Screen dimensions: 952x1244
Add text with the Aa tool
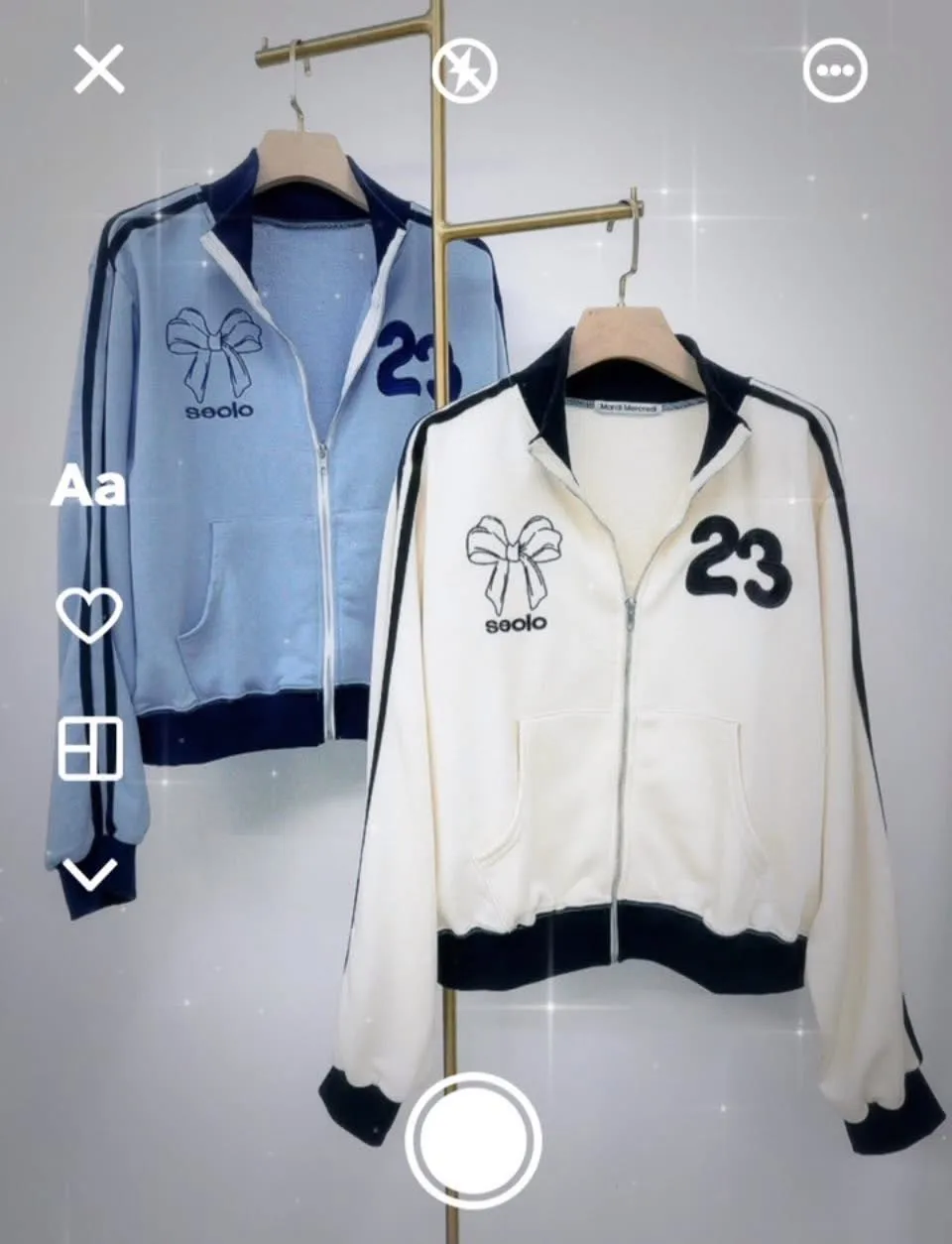coord(89,486)
